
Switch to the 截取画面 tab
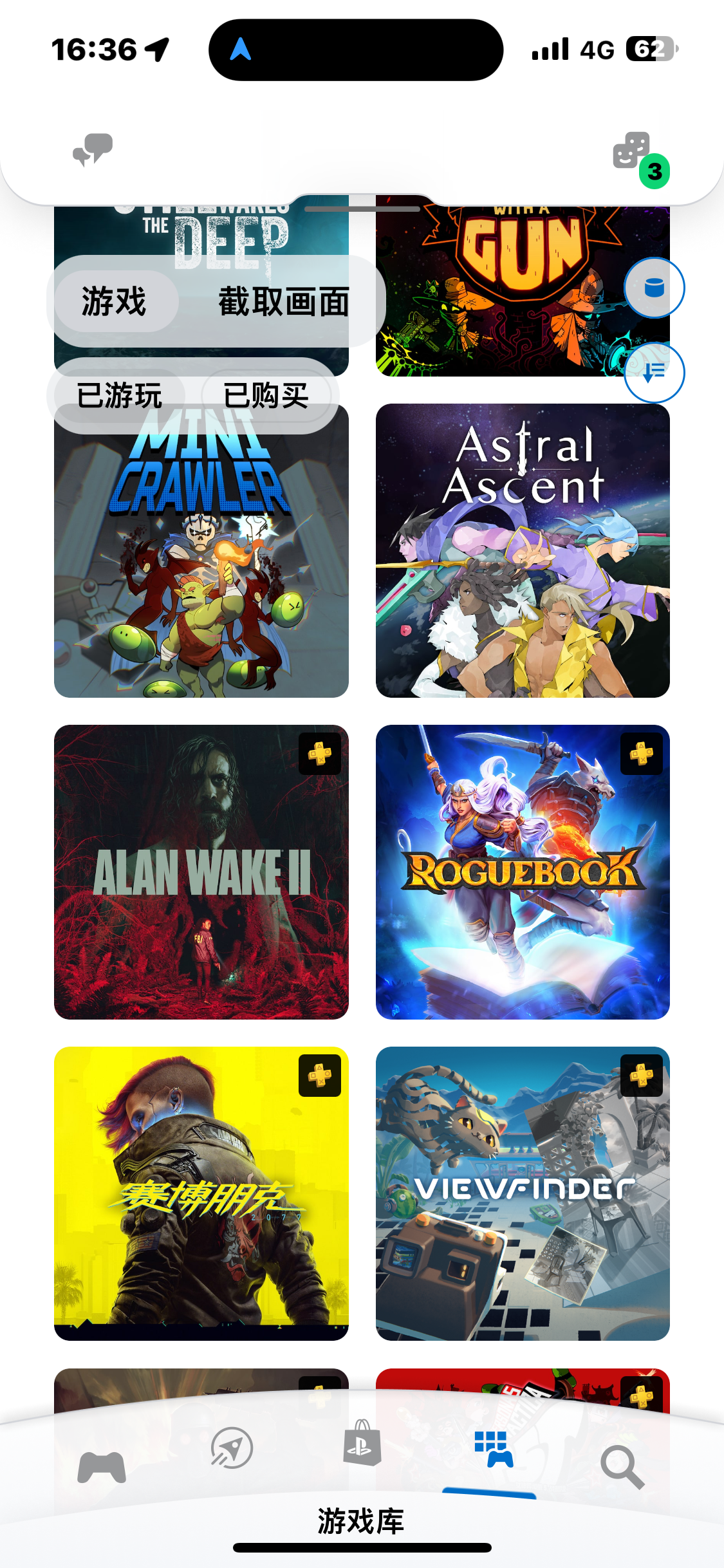pyautogui.click(x=283, y=301)
